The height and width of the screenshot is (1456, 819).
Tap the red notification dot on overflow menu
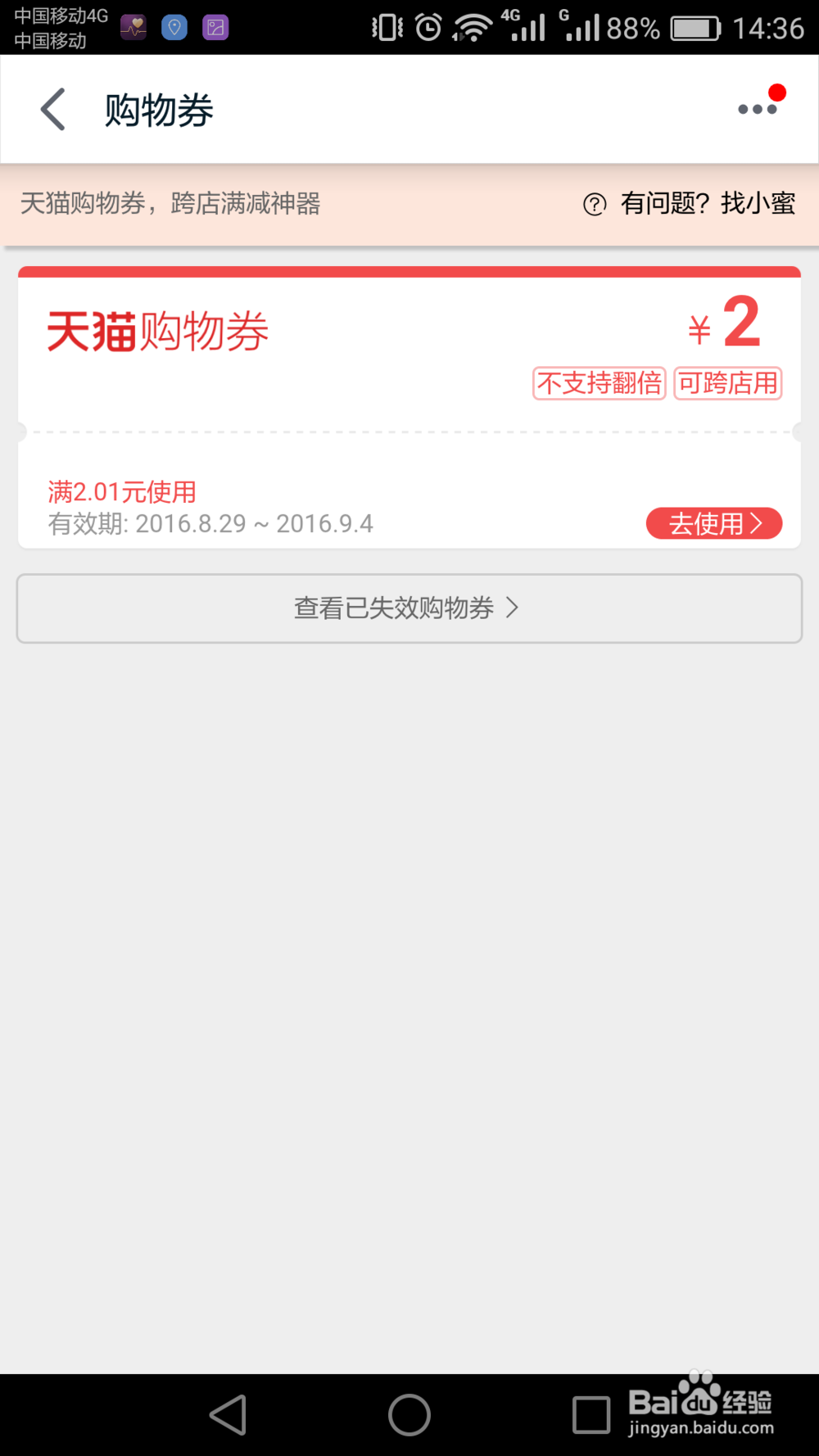pyautogui.click(x=776, y=93)
